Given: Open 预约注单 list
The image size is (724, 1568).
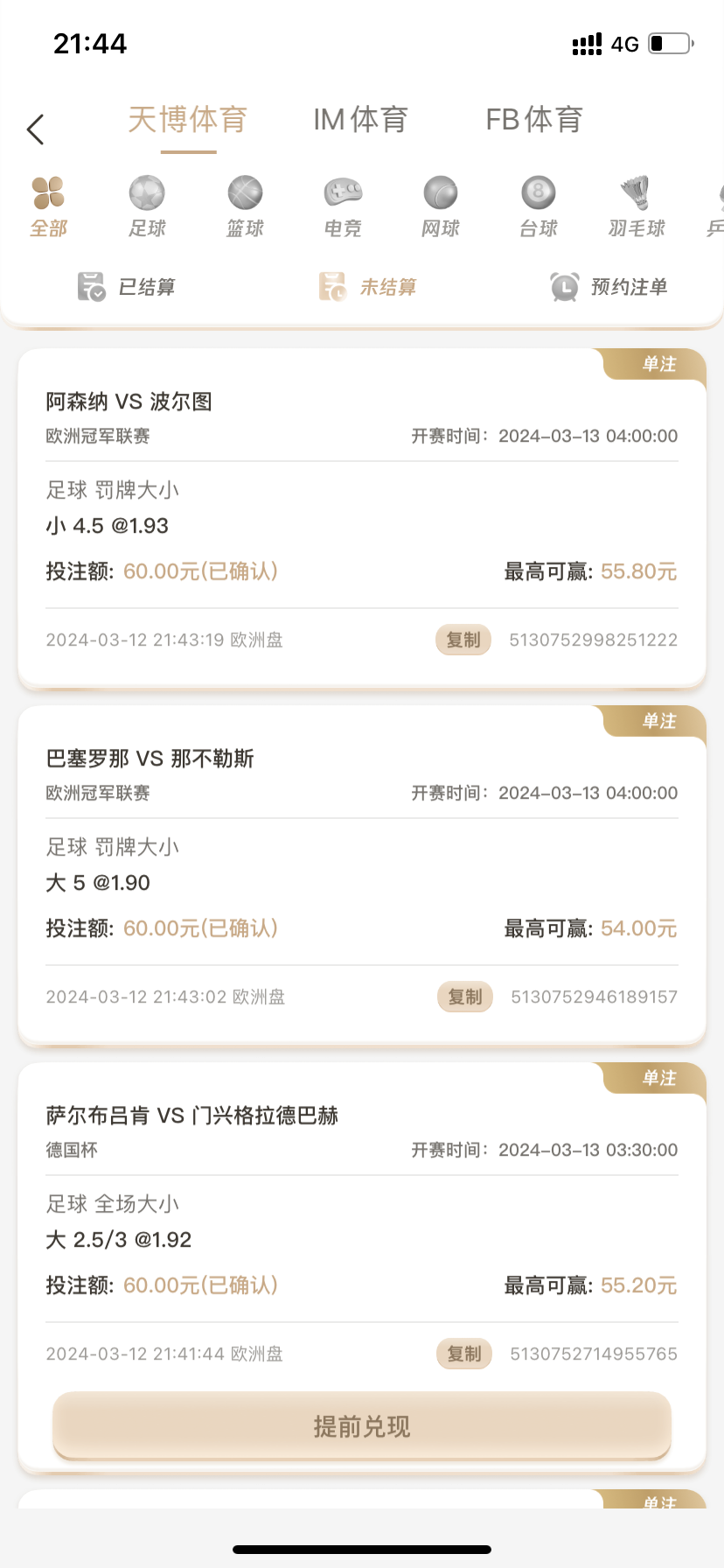Looking at the screenshot, I should click(609, 287).
